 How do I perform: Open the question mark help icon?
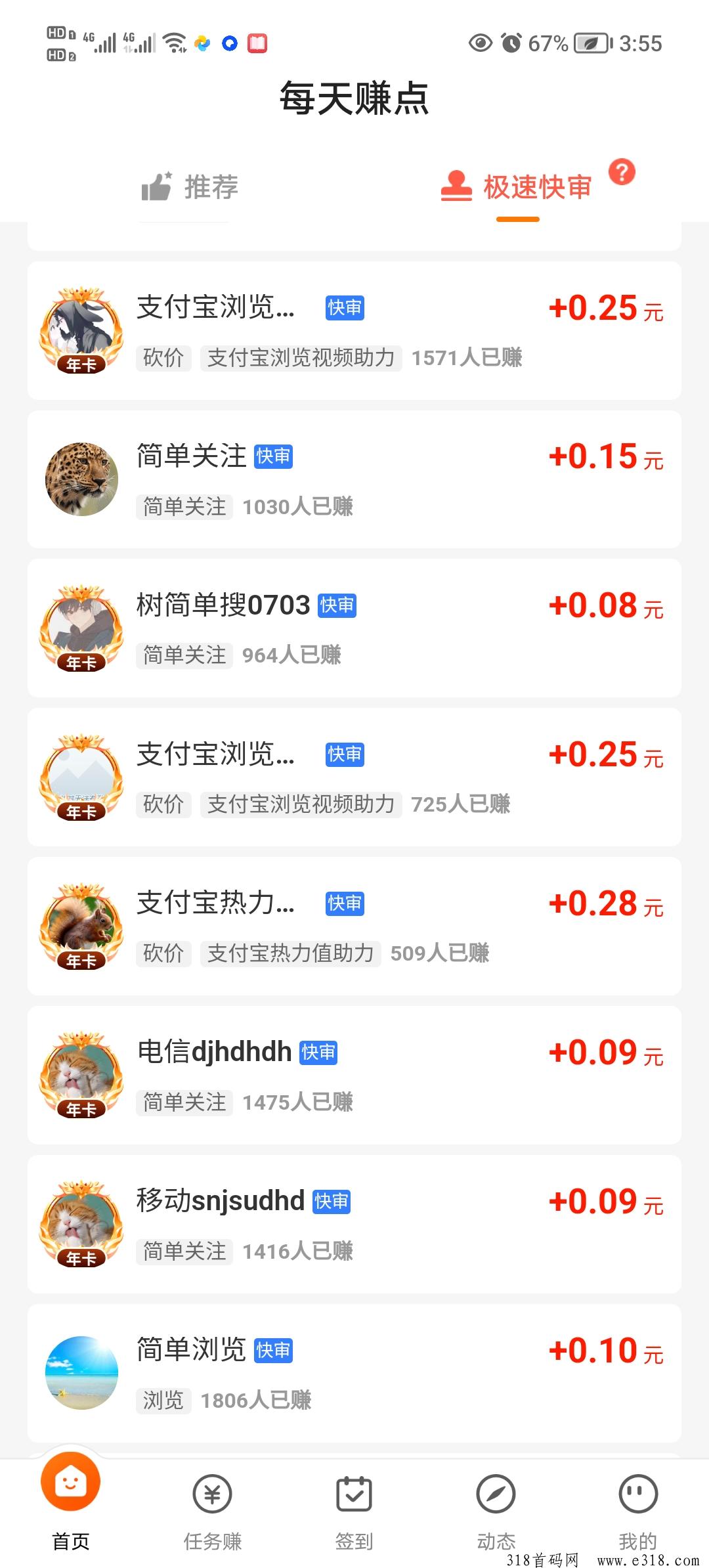pyautogui.click(x=622, y=172)
